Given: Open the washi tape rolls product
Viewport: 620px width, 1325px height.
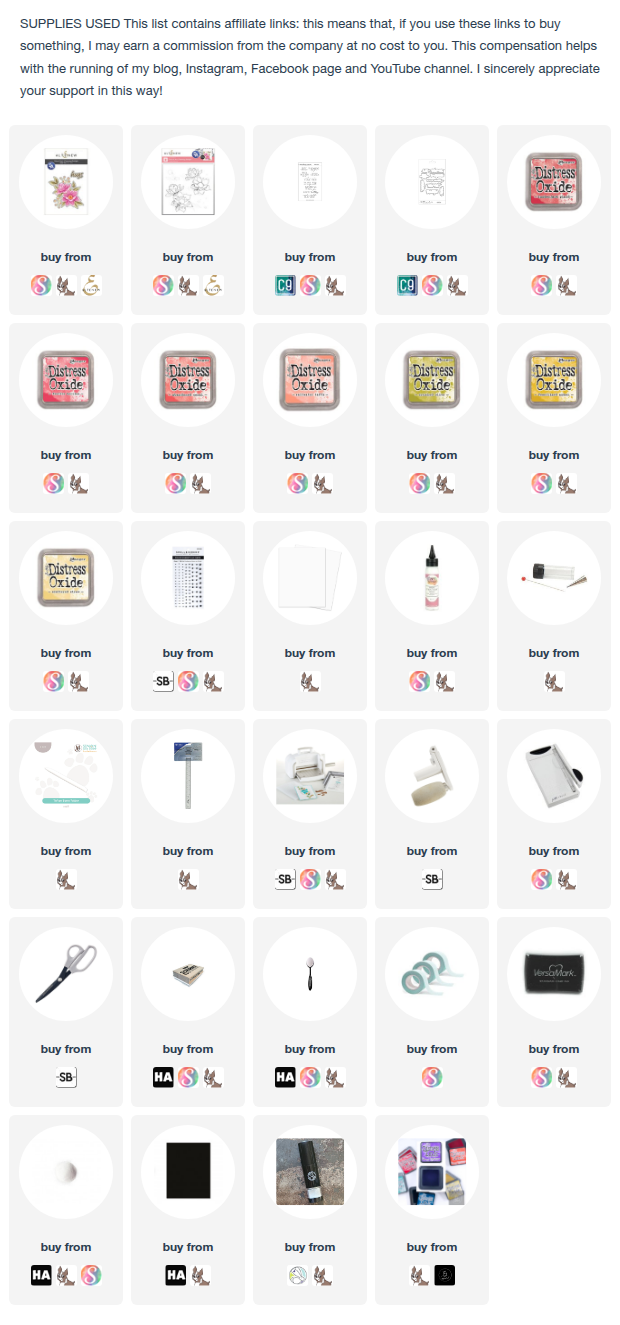Looking at the screenshot, I should 432,971.
